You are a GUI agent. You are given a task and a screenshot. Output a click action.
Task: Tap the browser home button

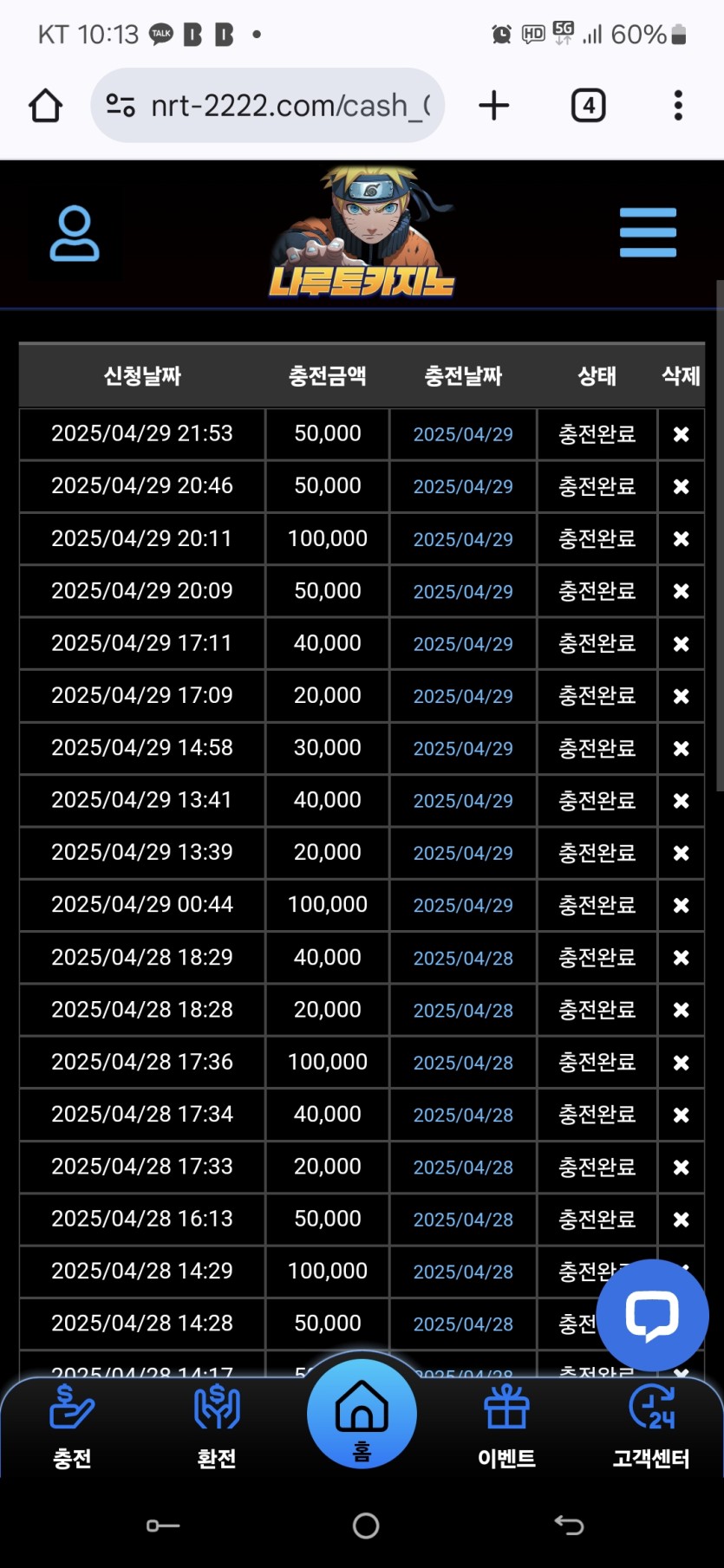pyautogui.click(x=46, y=106)
